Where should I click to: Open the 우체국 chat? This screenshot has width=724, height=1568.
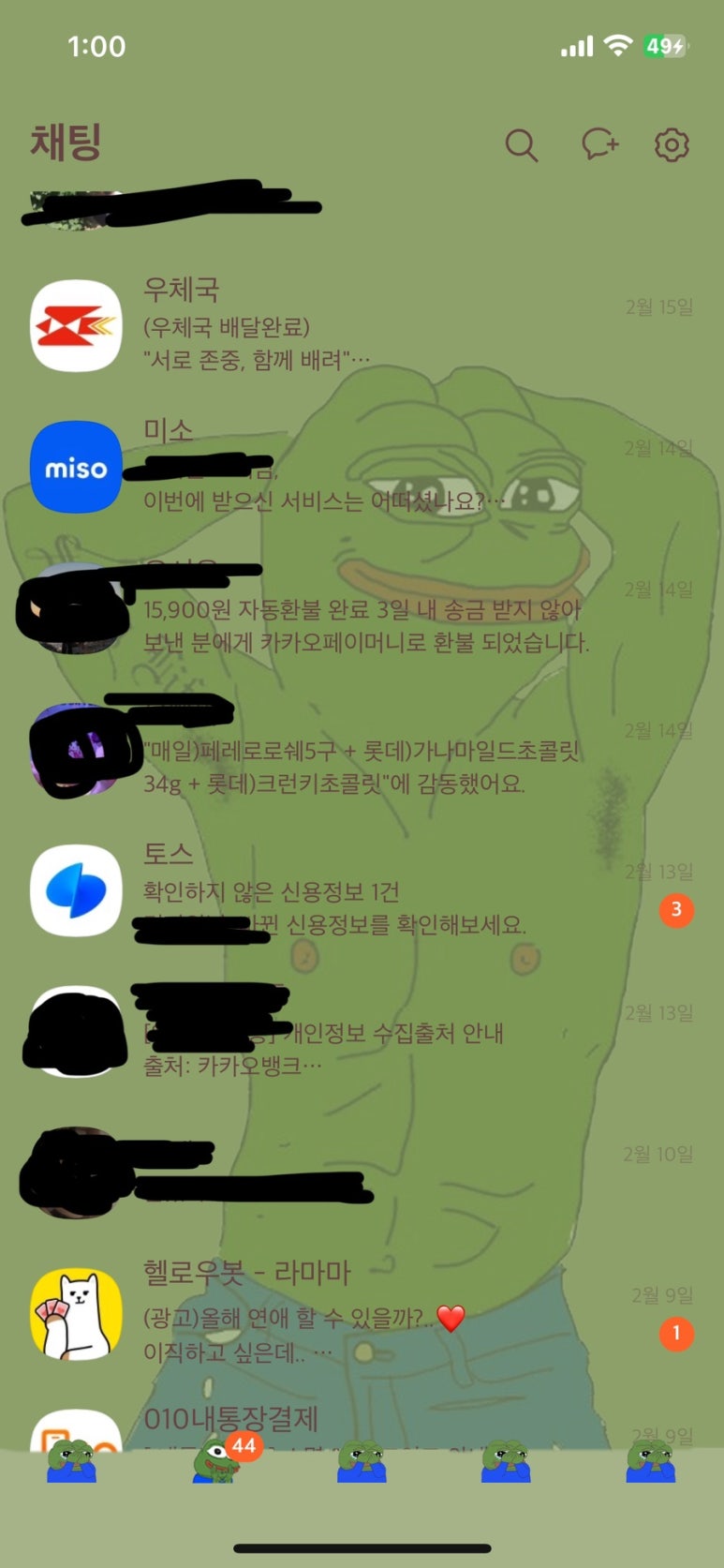(x=362, y=324)
